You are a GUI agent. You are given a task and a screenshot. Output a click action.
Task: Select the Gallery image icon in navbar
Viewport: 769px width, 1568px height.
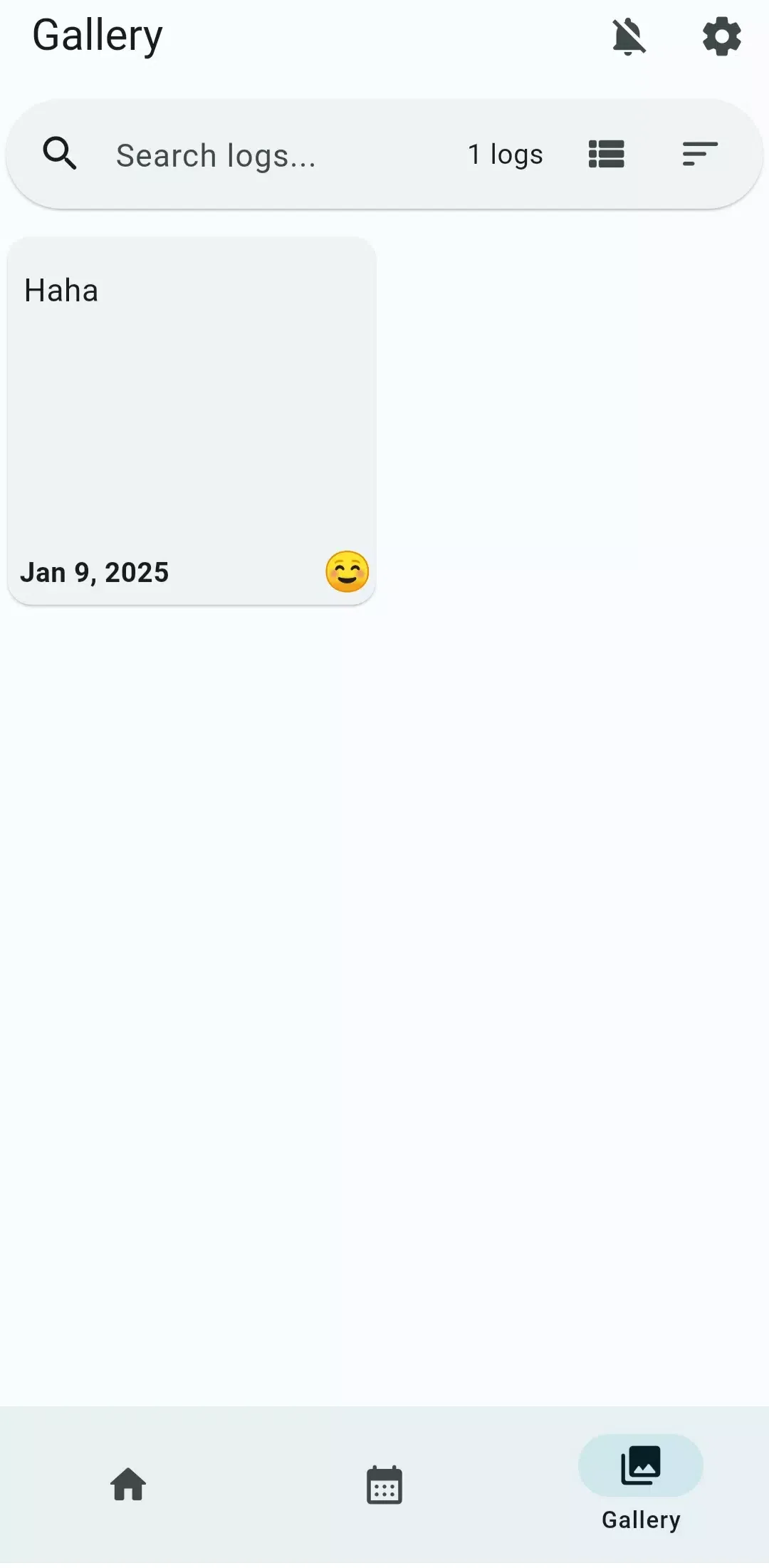tap(640, 1465)
